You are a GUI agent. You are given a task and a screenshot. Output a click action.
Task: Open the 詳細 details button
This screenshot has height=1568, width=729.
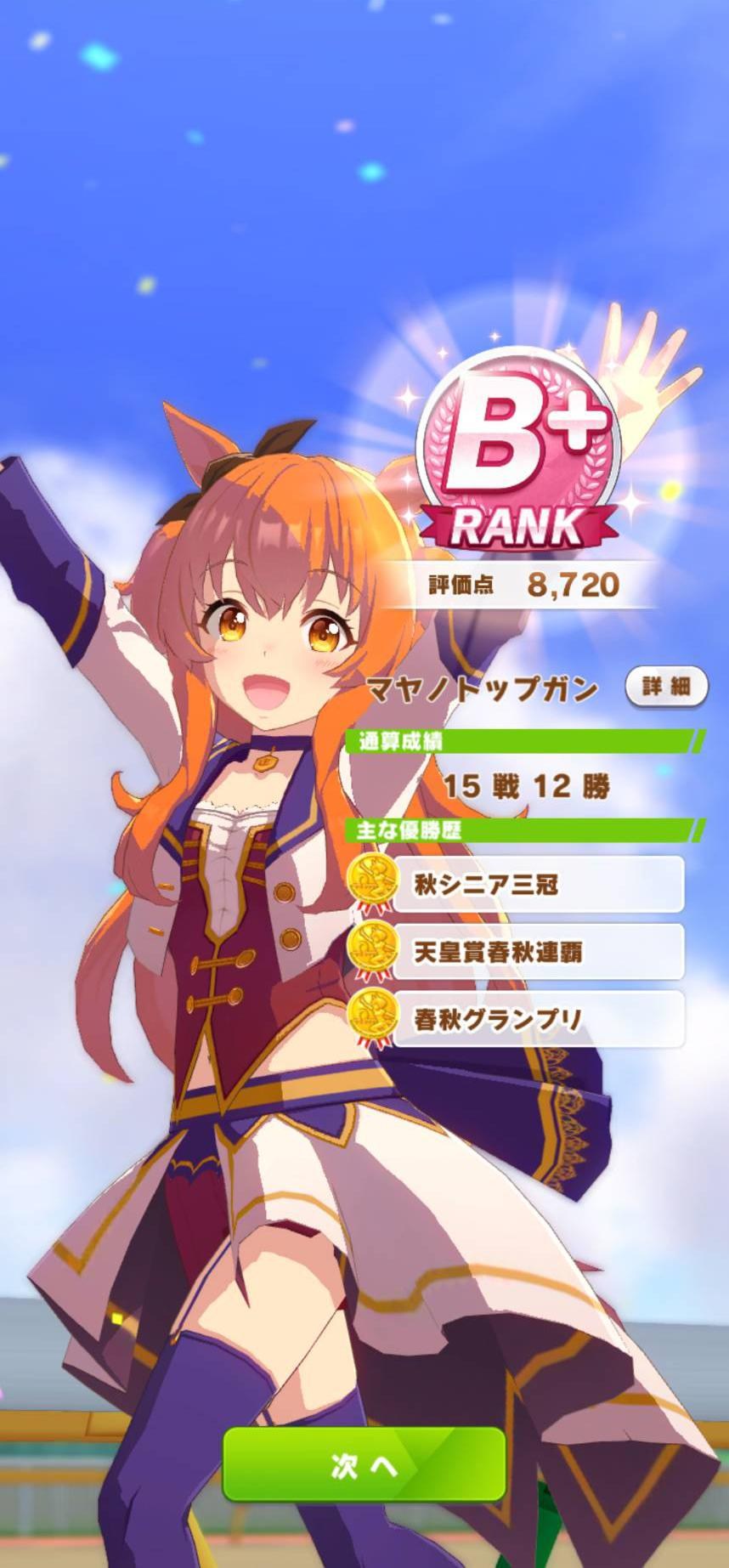(666, 687)
